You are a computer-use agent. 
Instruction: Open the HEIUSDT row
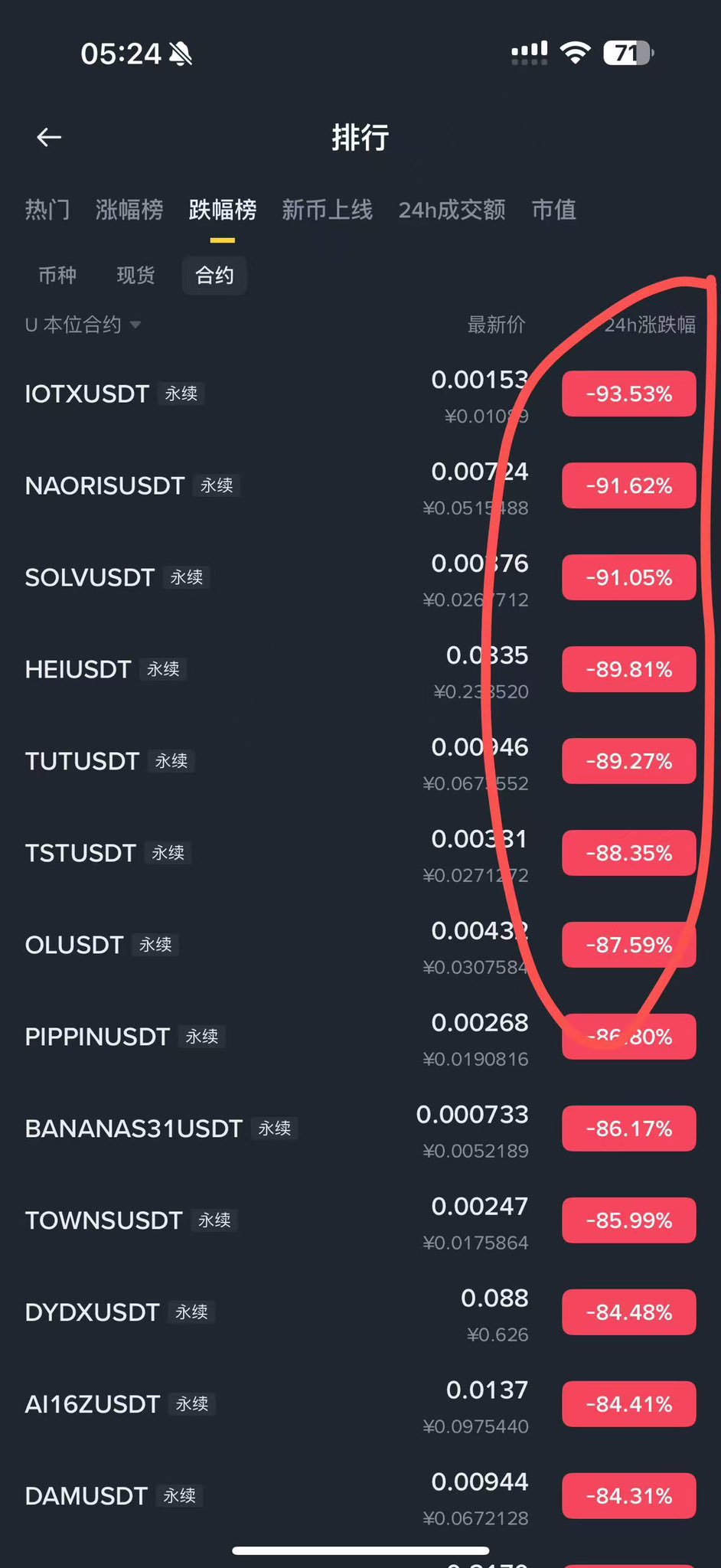point(78,670)
